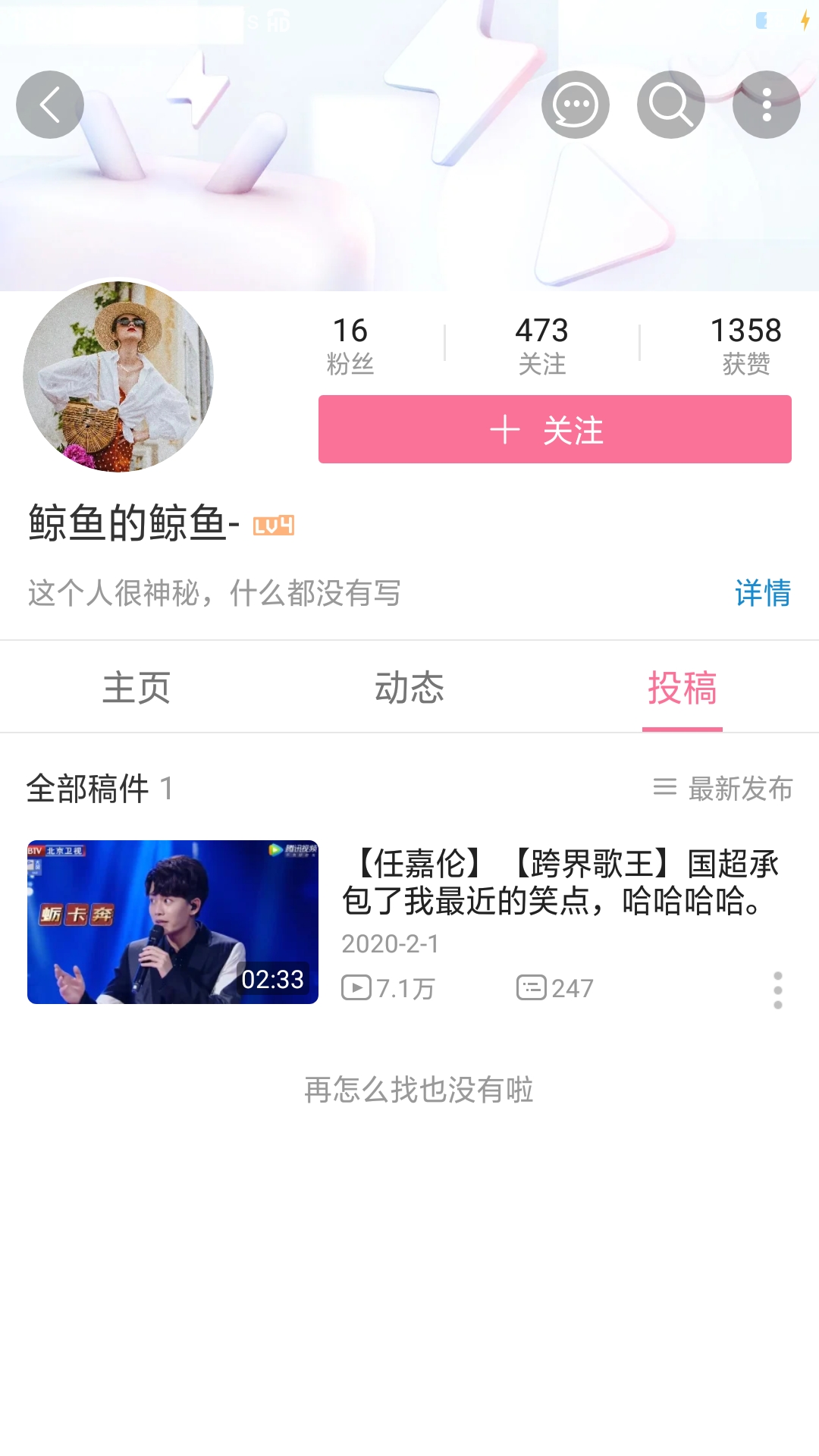Switch to the 主页 tab

pyautogui.click(x=136, y=688)
